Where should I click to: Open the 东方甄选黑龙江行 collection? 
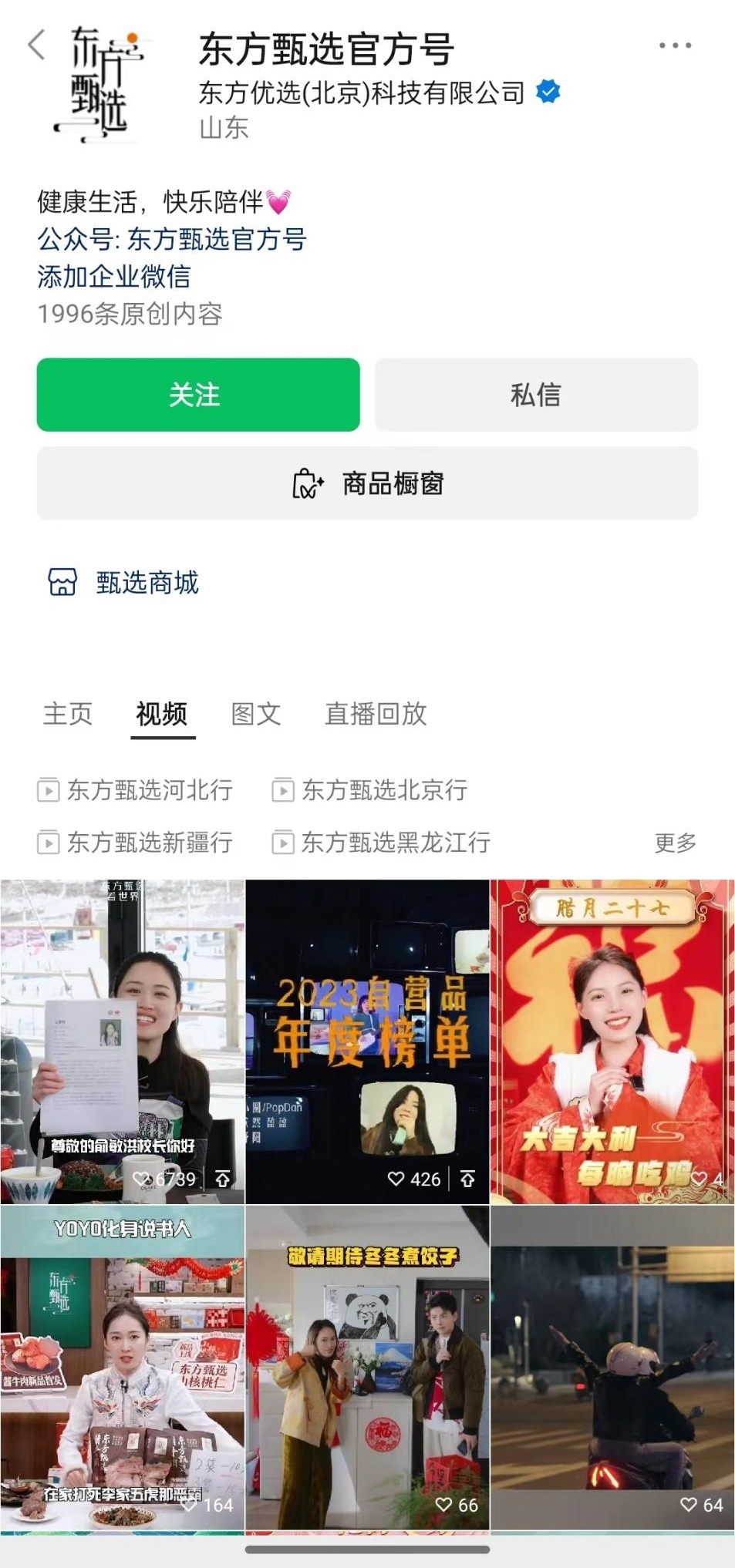tap(382, 843)
